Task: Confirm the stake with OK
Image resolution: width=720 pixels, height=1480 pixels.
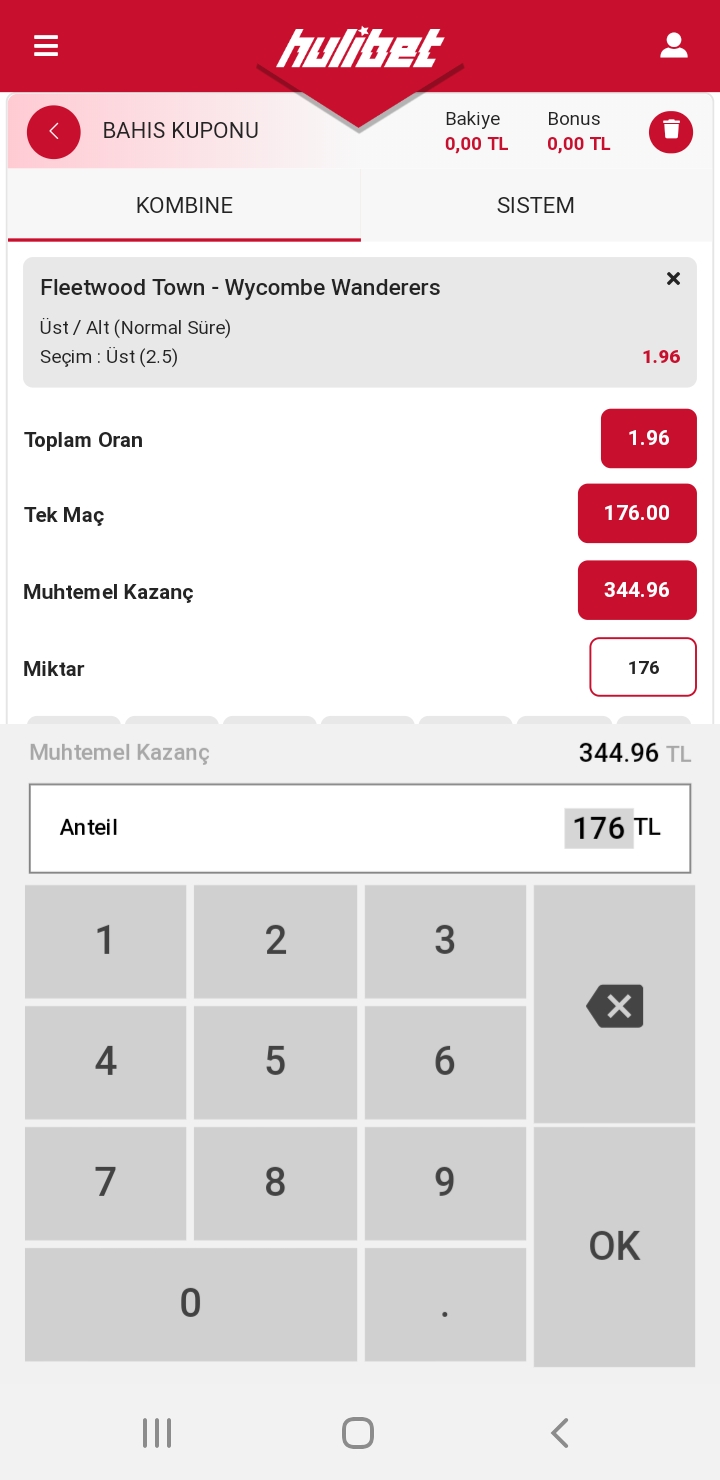Action: 614,1246
